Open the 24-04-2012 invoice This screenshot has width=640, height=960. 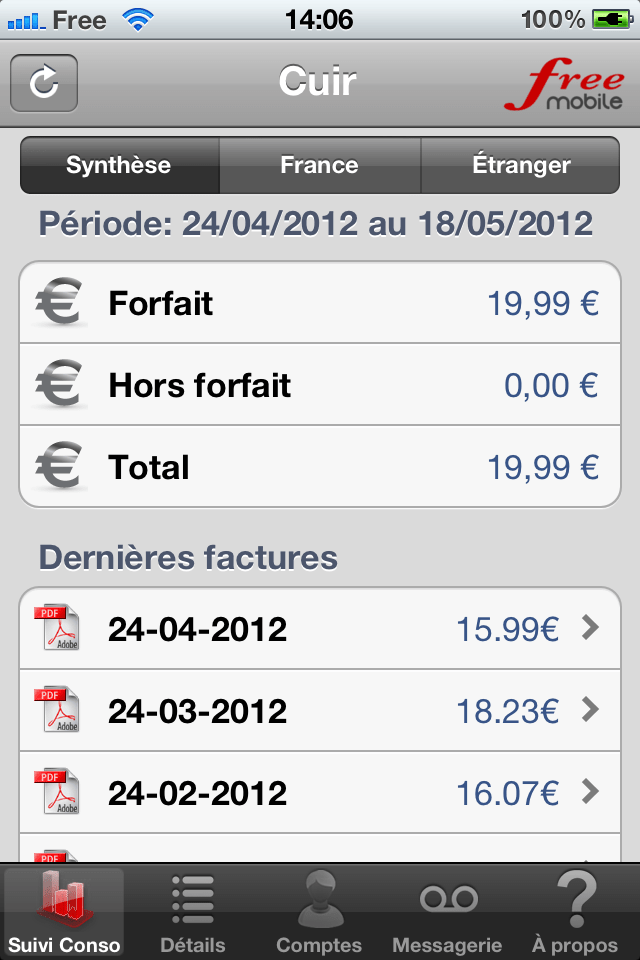(x=320, y=629)
